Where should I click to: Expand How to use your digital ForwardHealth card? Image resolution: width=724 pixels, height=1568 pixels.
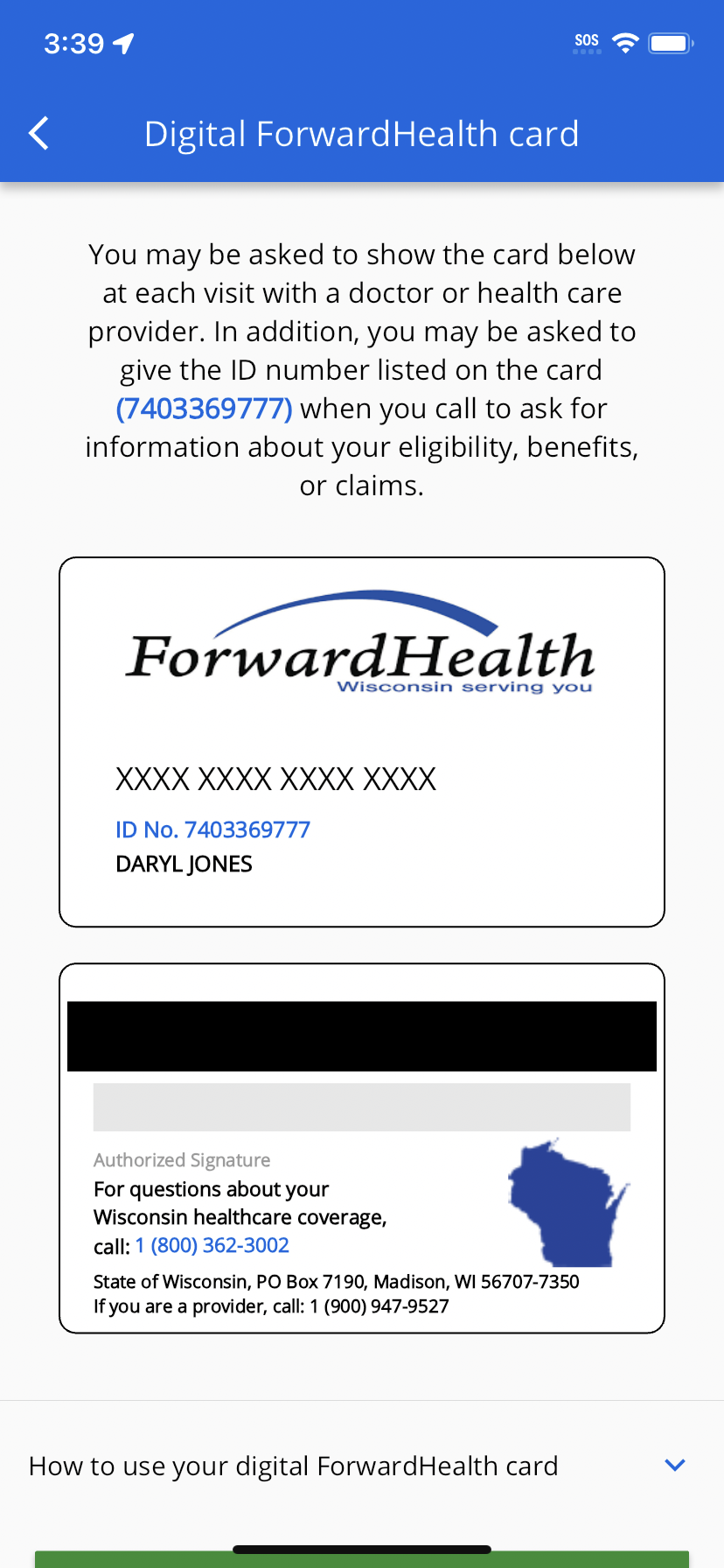[x=362, y=1466]
